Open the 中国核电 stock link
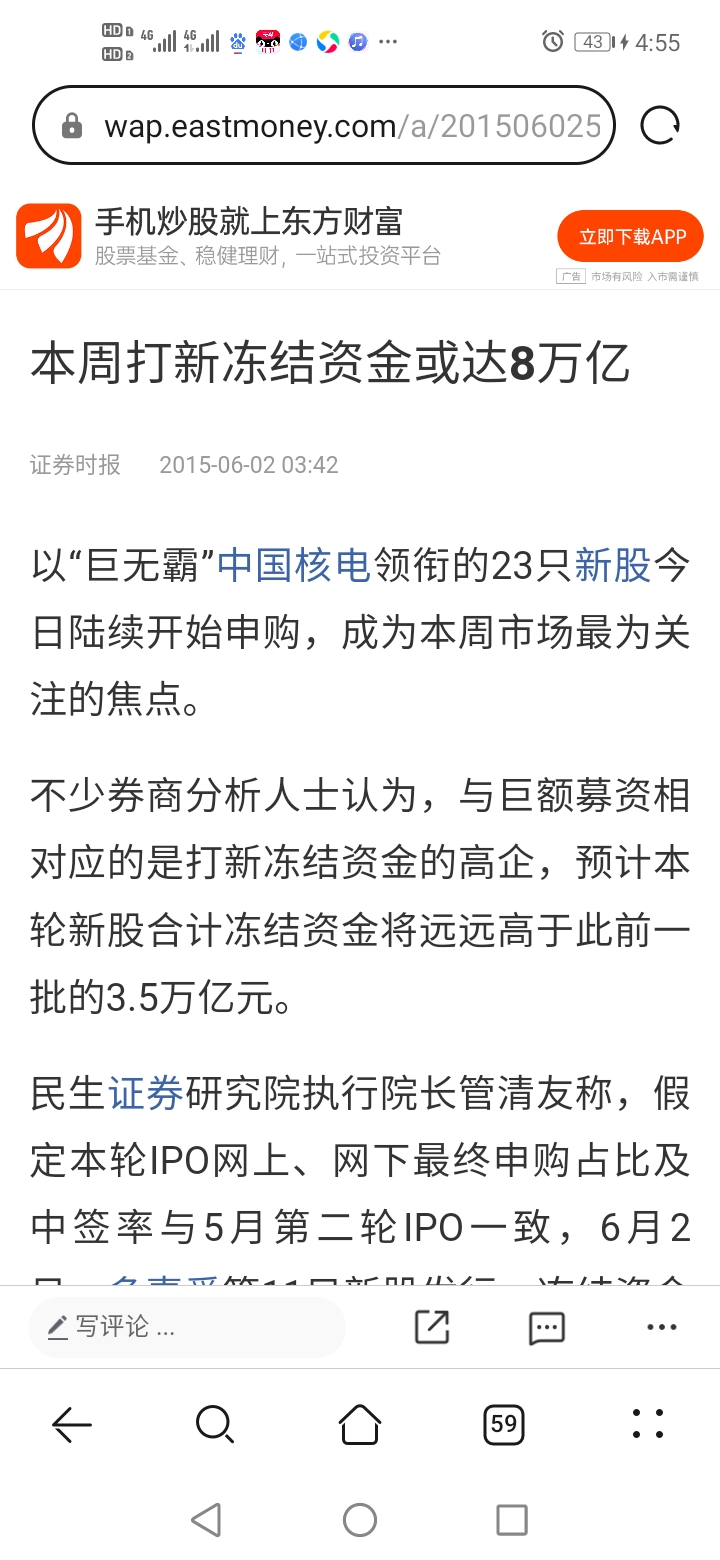Viewport: 720px width, 1560px height. click(x=295, y=565)
